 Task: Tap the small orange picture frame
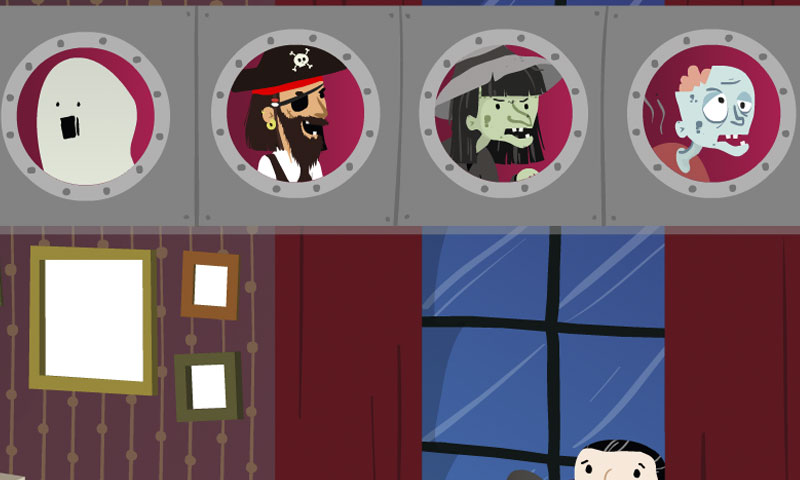tap(210, 285)
